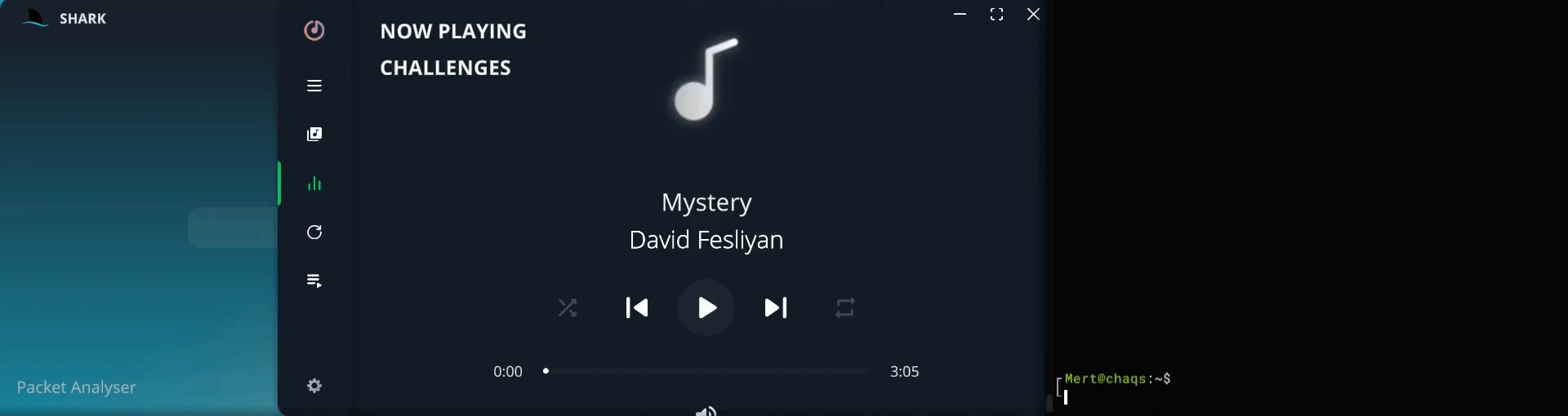Select the now playing bars icon
Image resolution: width=1568 pixels, height=416 pixels.
pyautogui.click(x=314, y=184)
